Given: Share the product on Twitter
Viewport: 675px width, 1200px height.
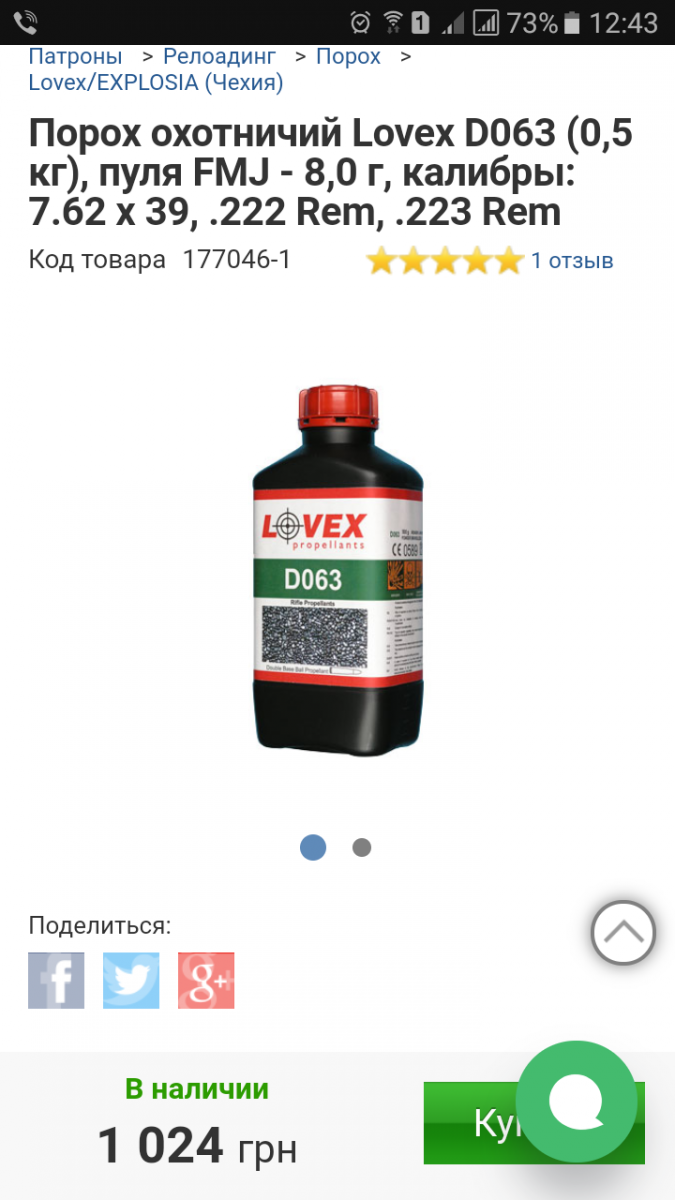Looking at the screenshot, I should click(131, 980).
